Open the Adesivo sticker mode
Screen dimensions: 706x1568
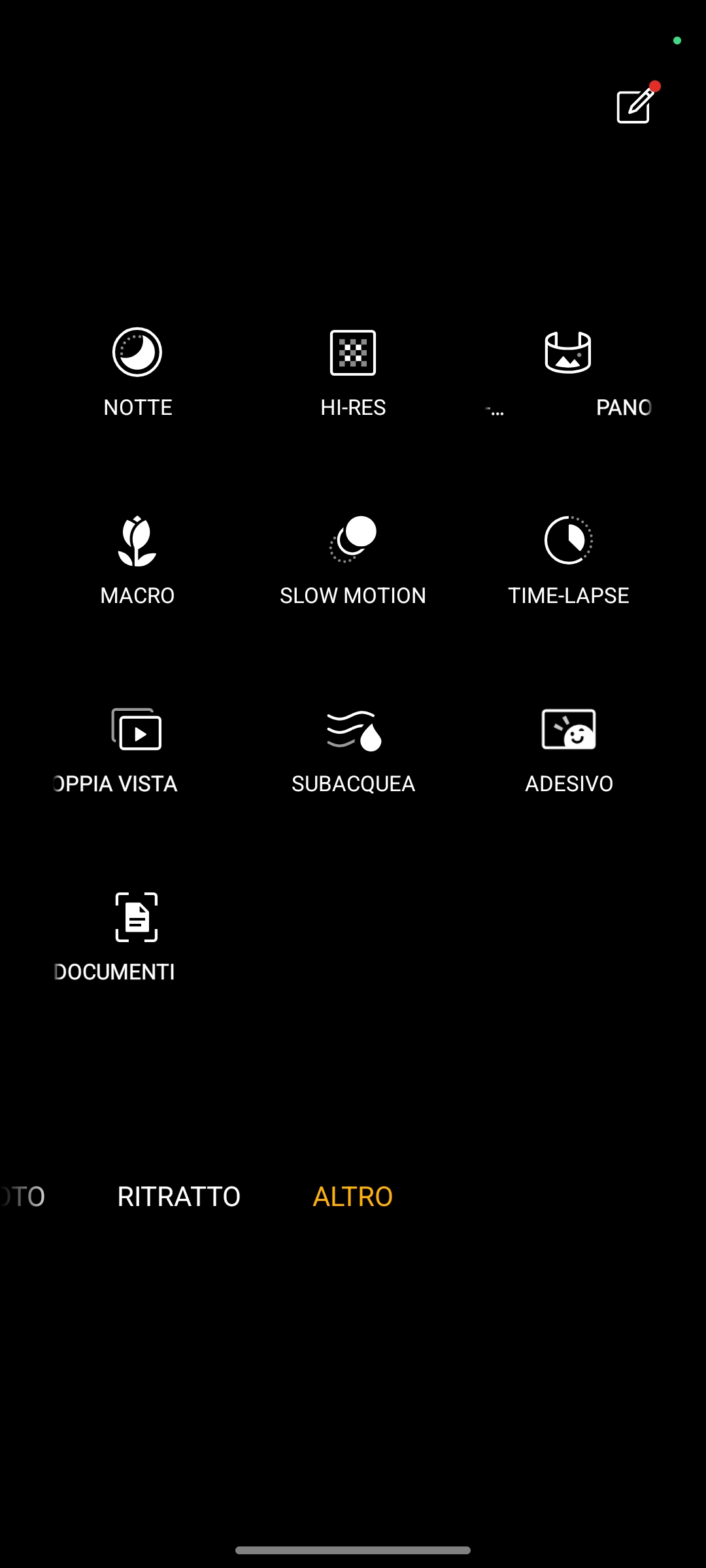click(569, 749)
